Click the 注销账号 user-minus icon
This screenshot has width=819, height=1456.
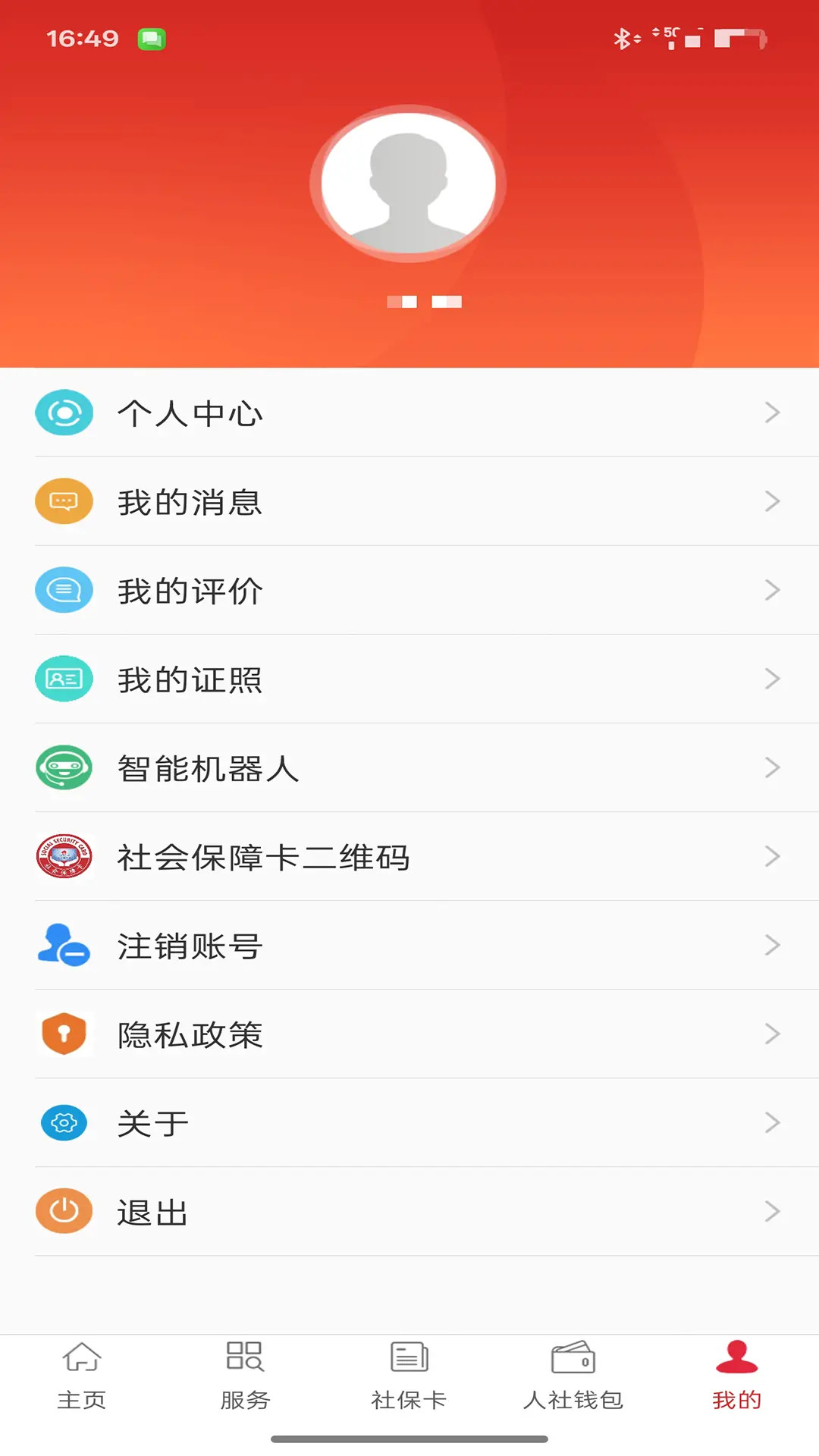pos(64,945)
